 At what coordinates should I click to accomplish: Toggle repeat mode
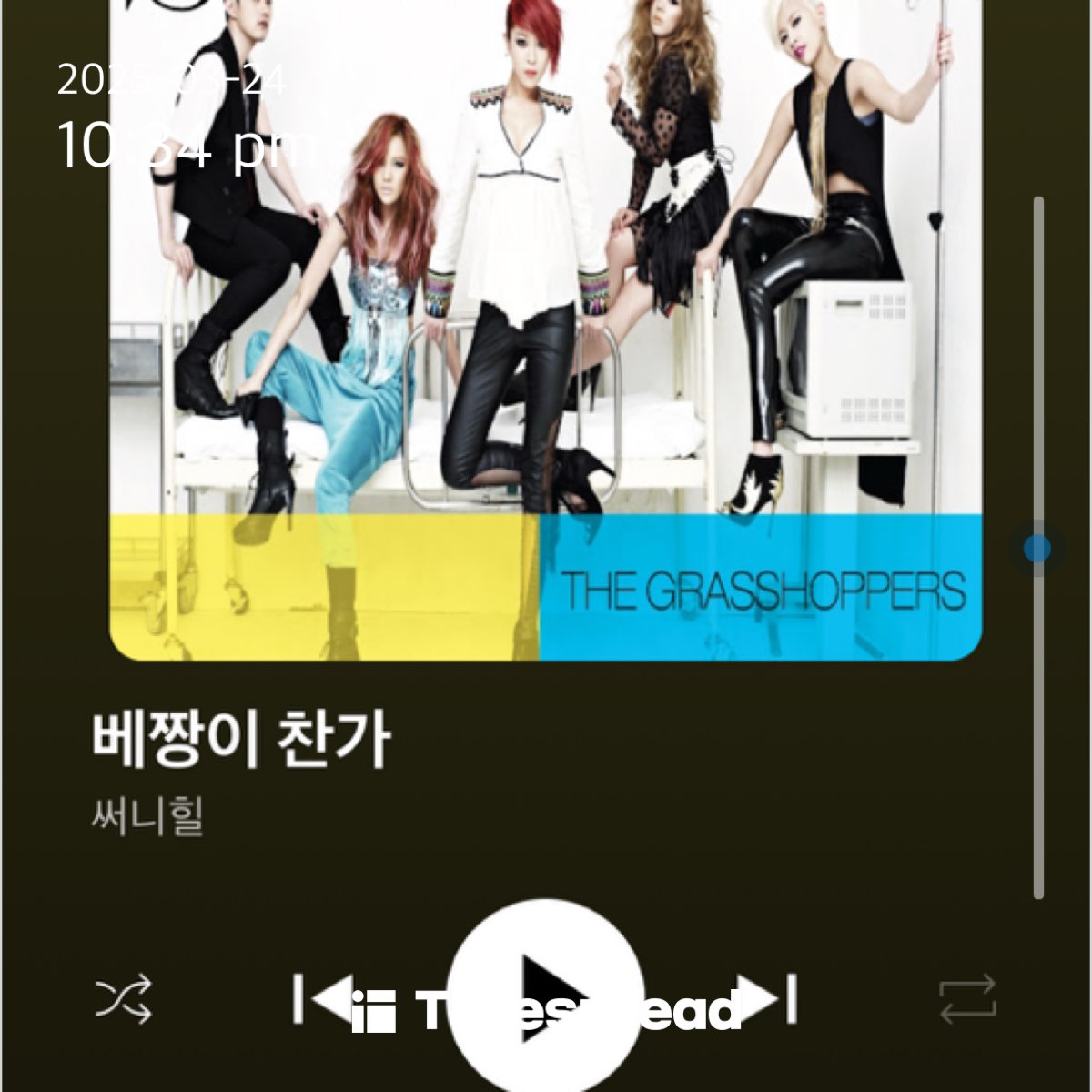click(x=967, y=1000)
